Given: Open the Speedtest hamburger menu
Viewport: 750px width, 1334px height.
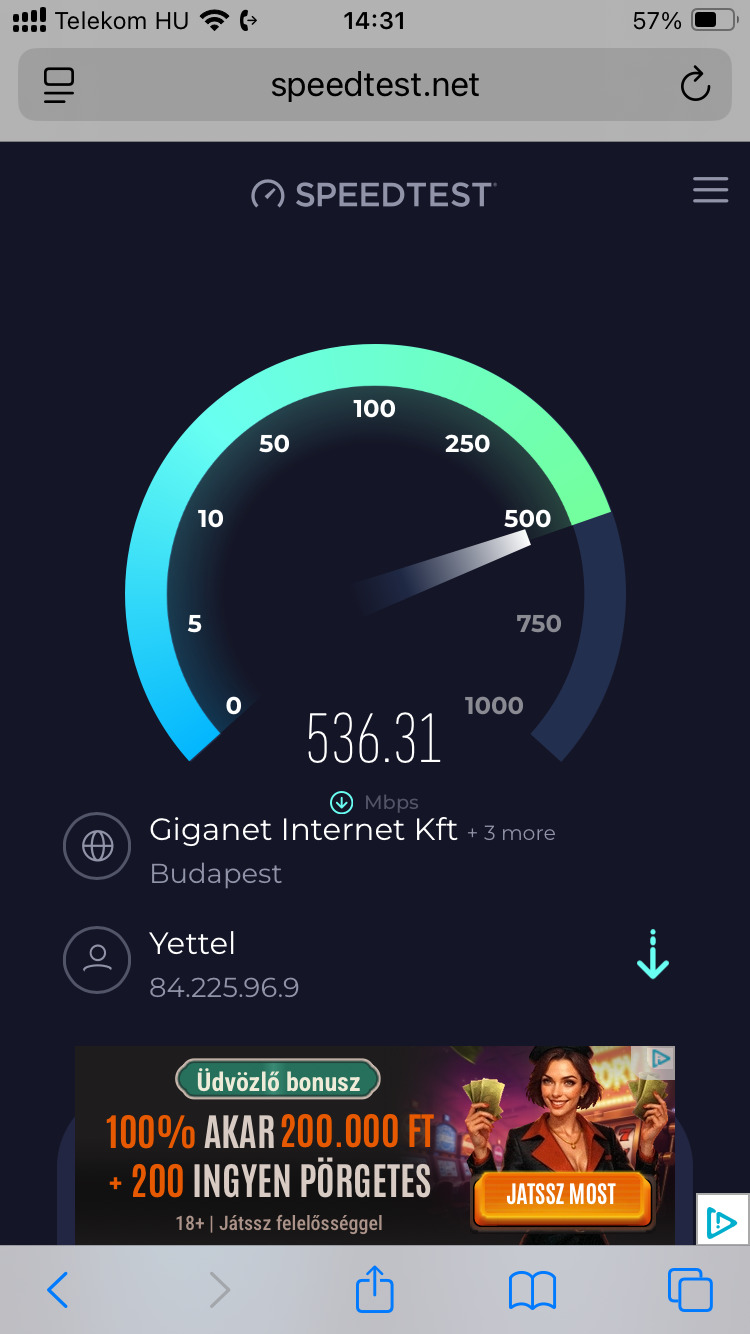Looking at the screenshot, I should click(710, 190).
